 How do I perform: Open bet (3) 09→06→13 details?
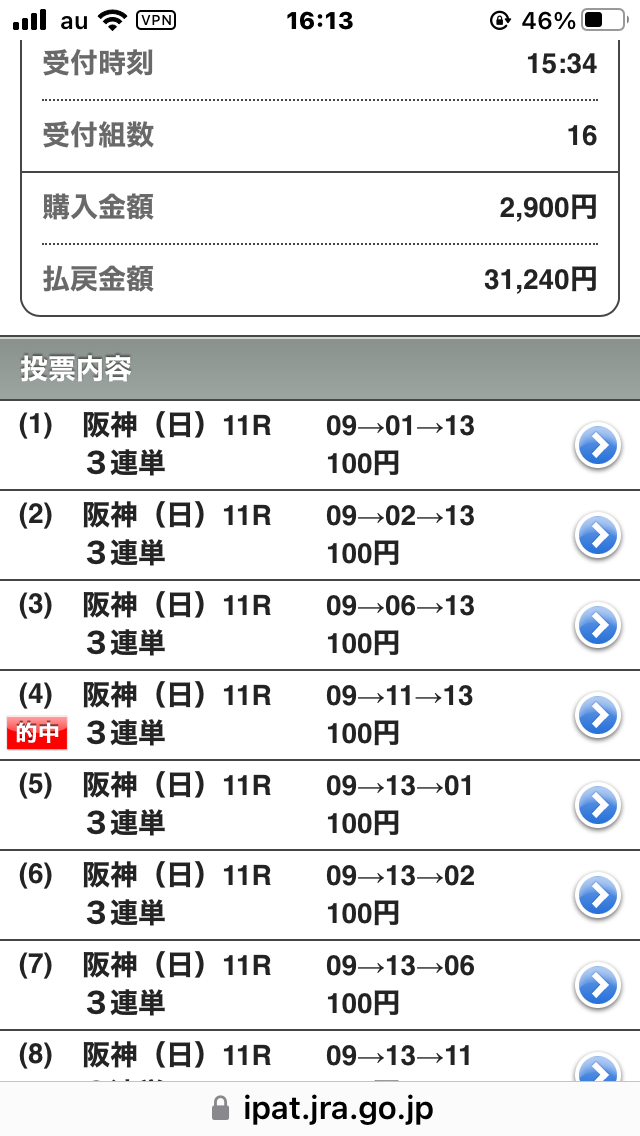[x=598, y=626]
